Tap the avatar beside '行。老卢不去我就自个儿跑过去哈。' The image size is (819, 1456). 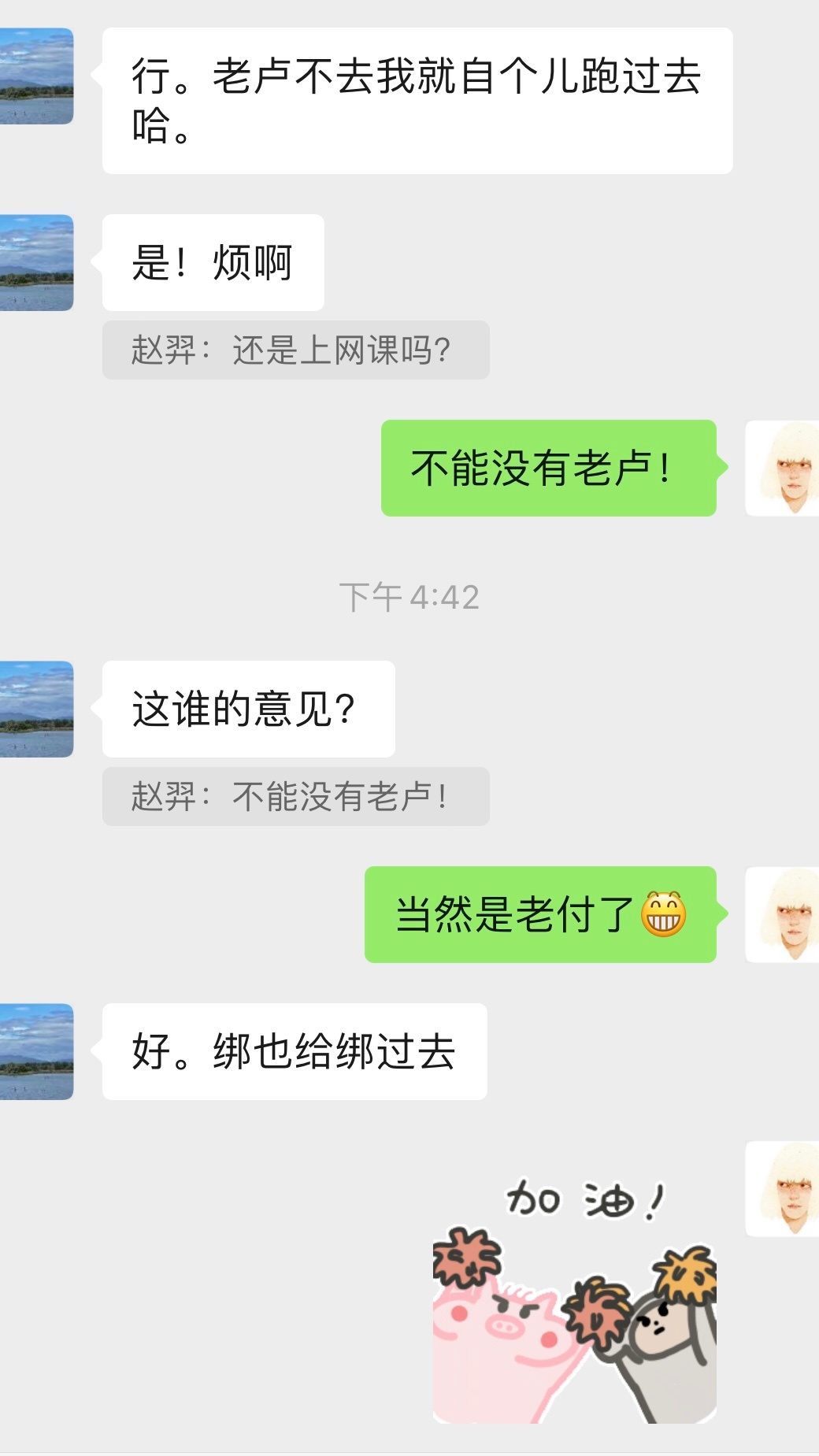click(x=36, y=76)
